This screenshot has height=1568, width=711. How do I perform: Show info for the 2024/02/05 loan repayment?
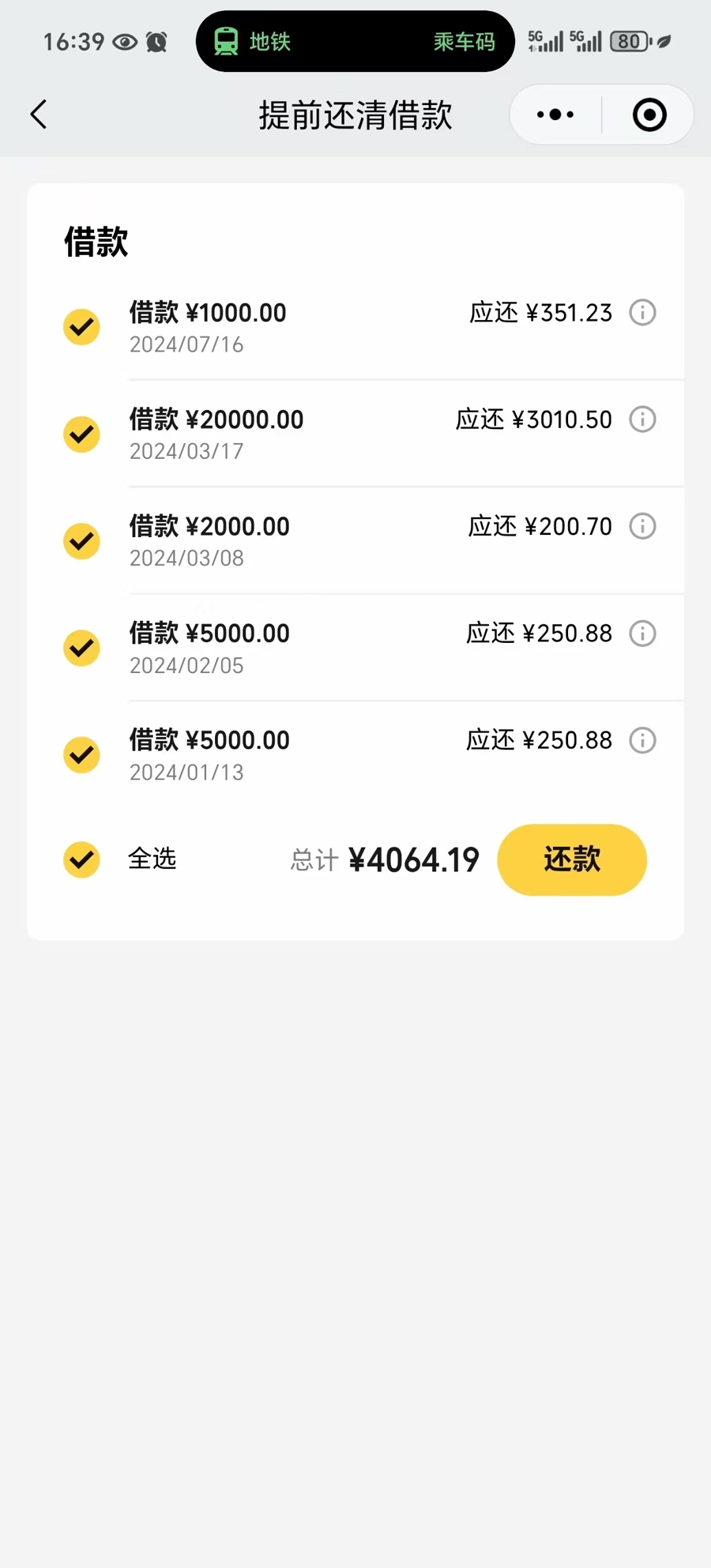pos(642,634)
